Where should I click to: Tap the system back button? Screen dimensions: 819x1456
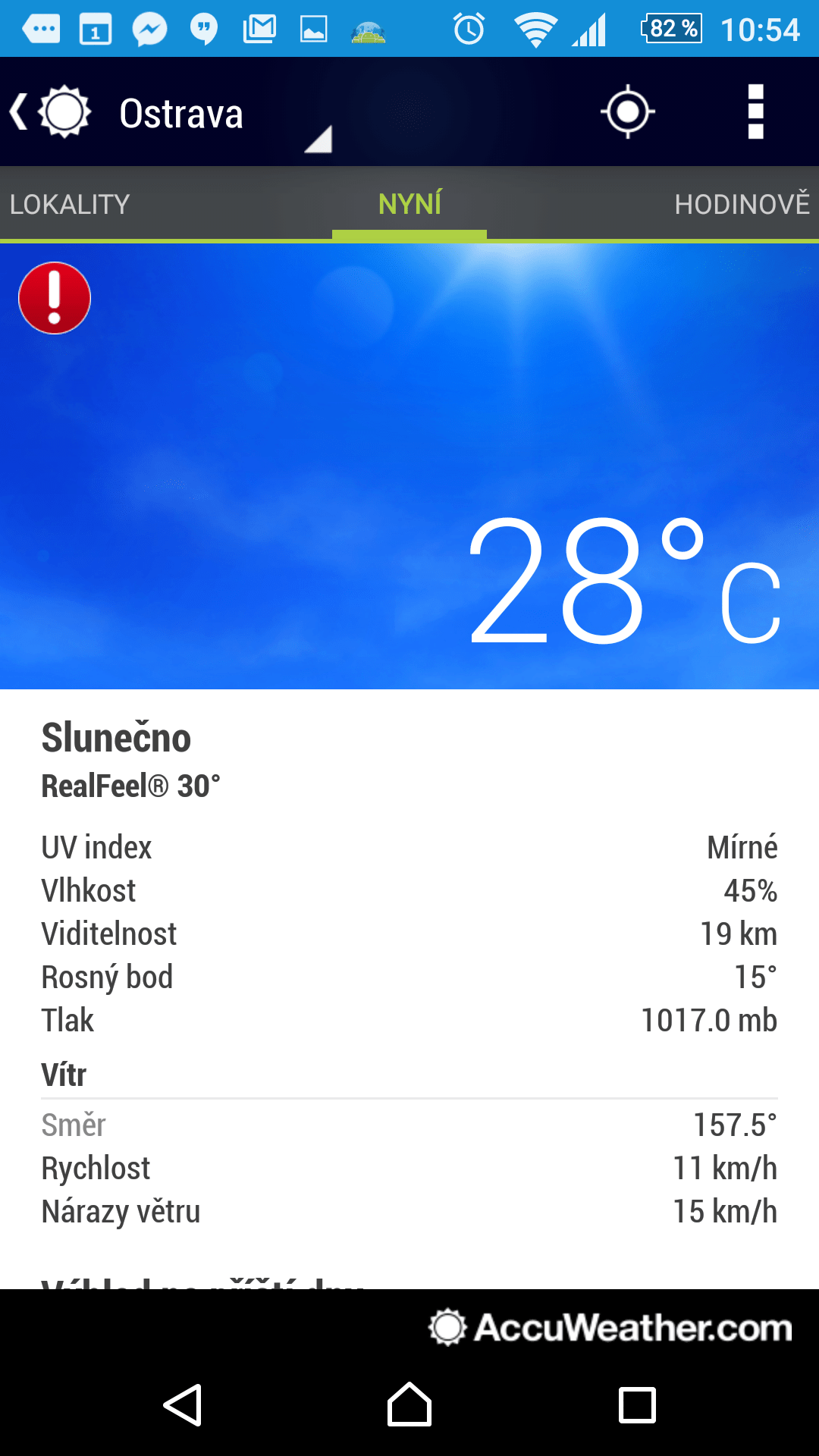click(183, 1405)
